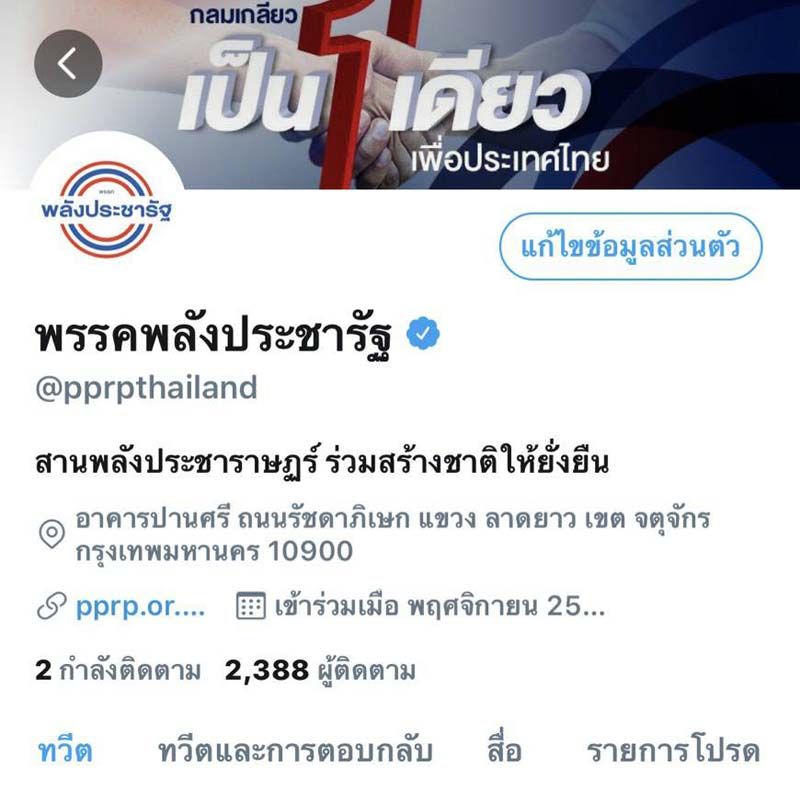Tap แก้ไขข้อมูลส่วนตัว to edit profile
Screen dimensions: 800x791
coord(631,246)
